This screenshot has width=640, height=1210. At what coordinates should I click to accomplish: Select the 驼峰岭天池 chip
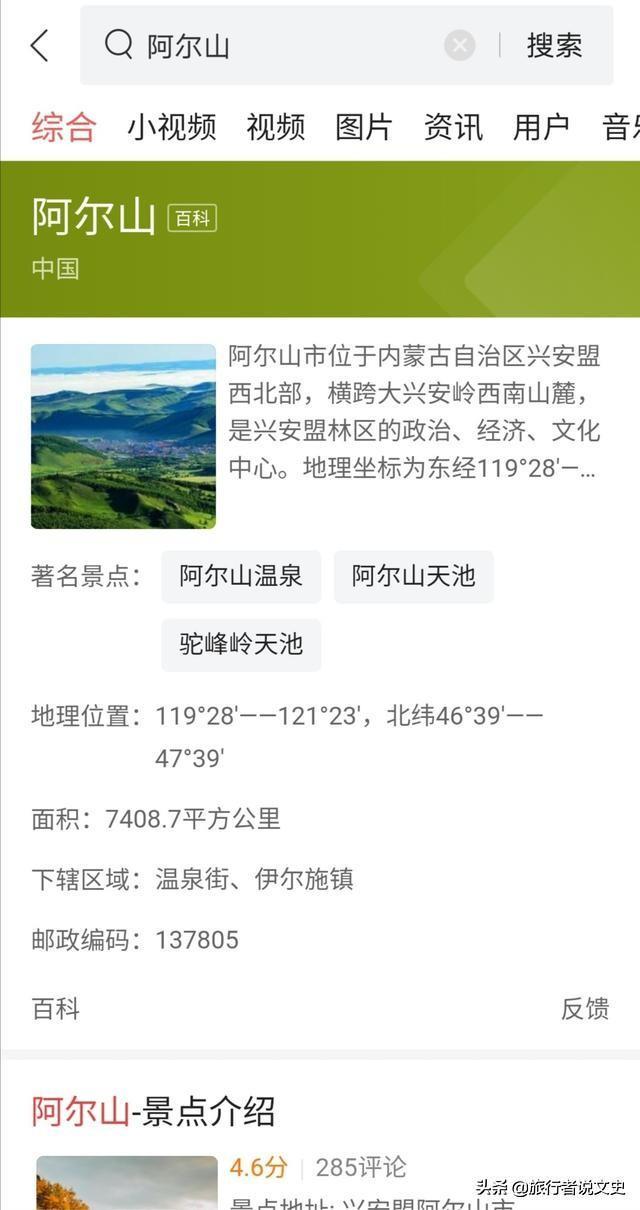[x=241, y=644]
